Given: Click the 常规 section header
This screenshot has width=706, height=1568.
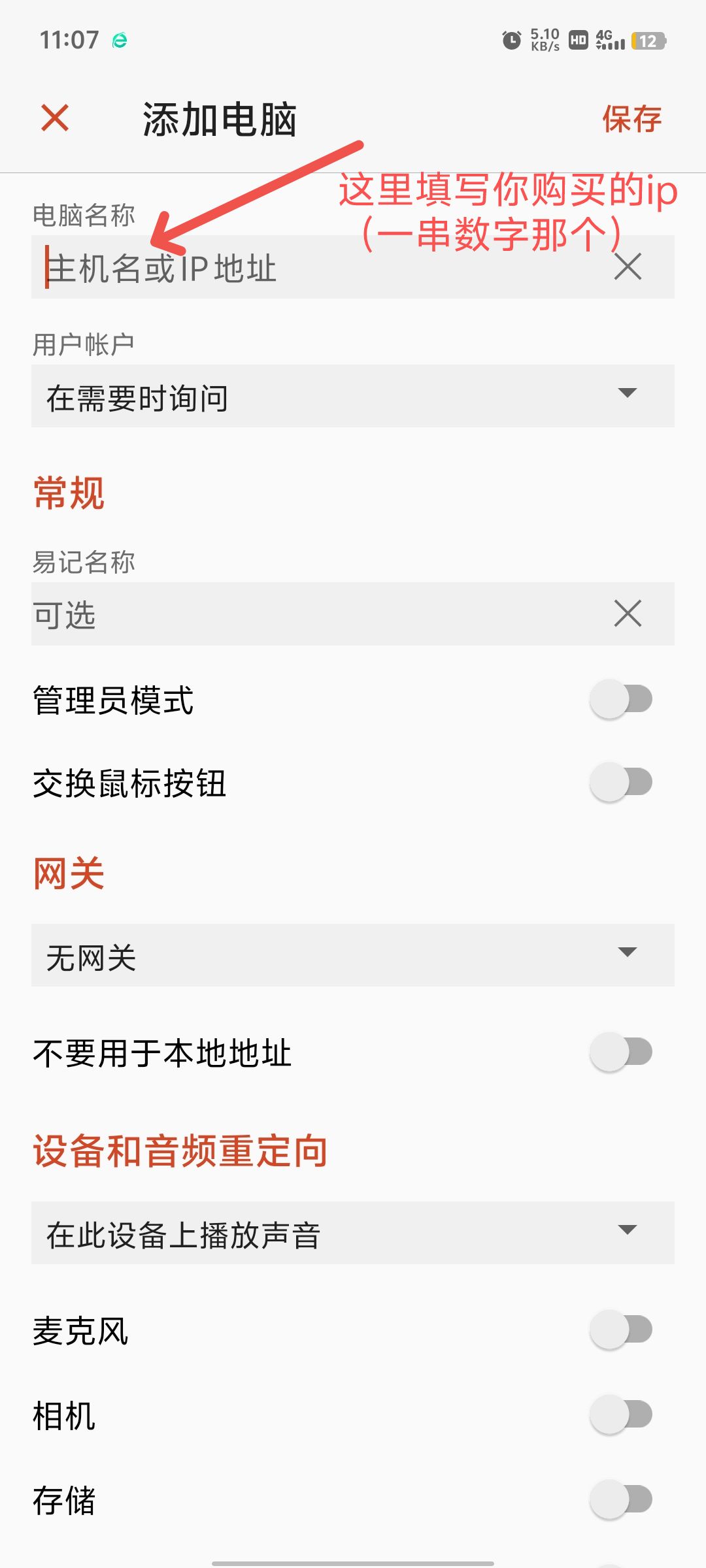Looking at the screenshot, I should (x=68, y=495).
